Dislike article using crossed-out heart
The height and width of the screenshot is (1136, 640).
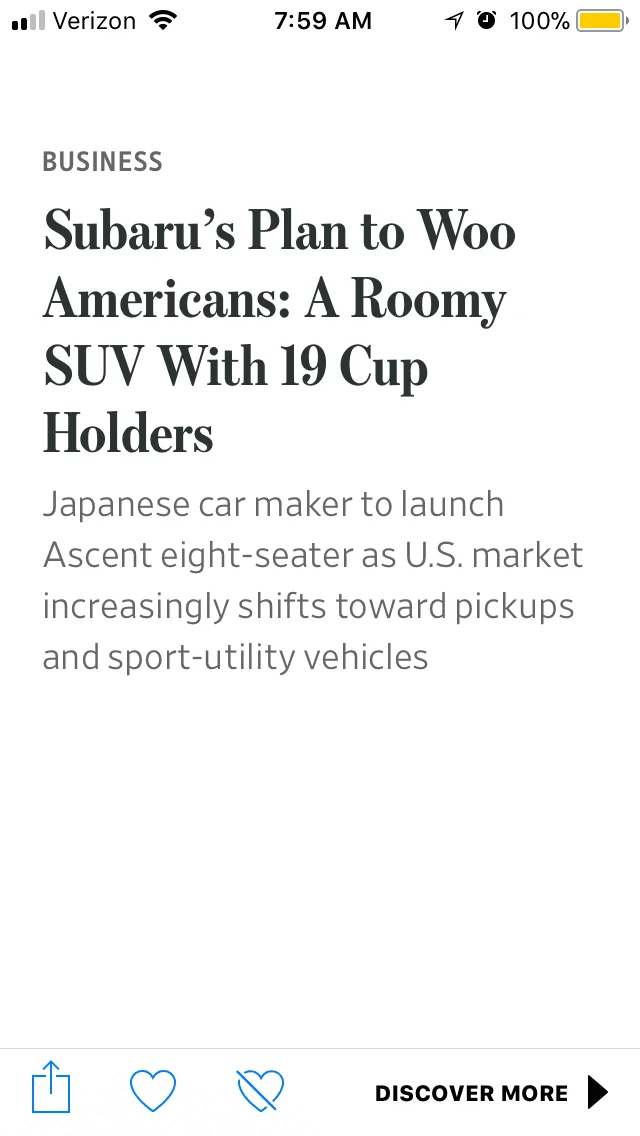260,1090
